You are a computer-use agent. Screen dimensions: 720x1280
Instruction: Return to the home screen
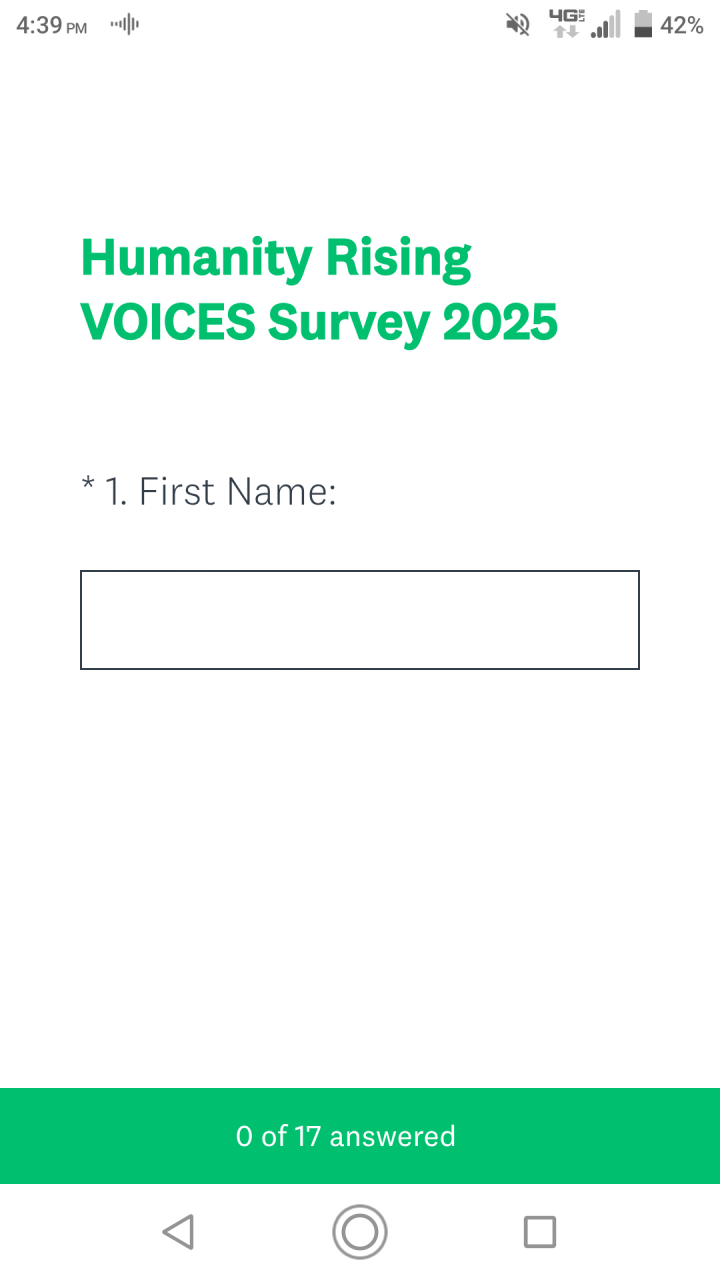point(359,1231)
